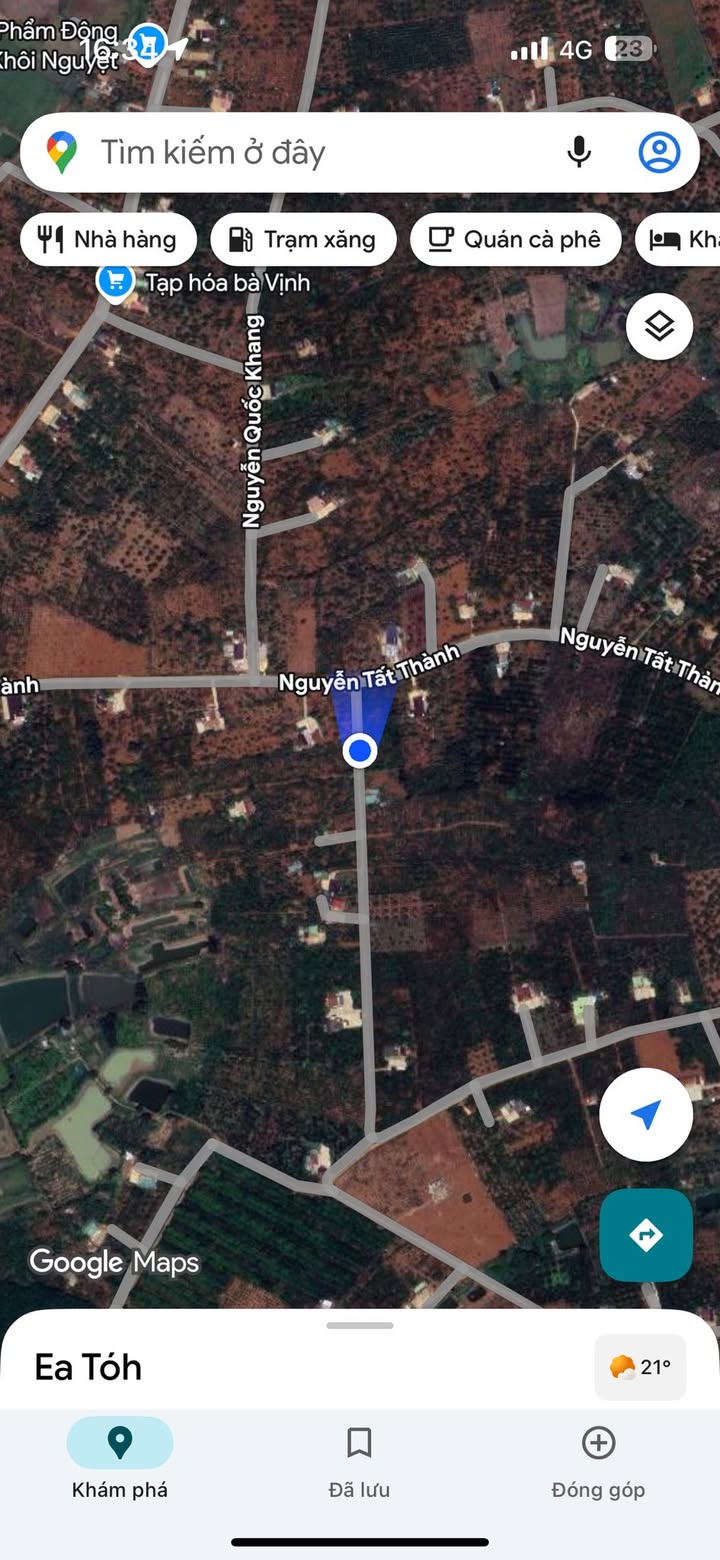Image resolution: width=720 pixels, height=1560 pixels.
Task: Select the 'Nhà hàng' chip
Action: (107, 239)
